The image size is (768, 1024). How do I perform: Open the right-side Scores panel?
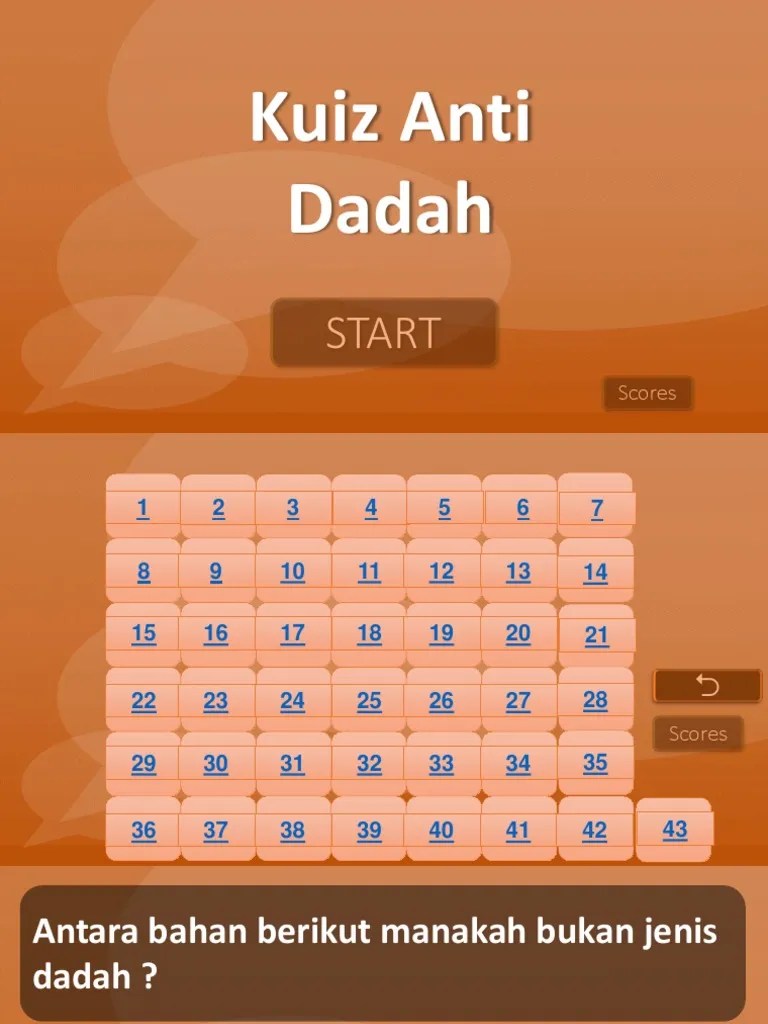coord(698,734)
